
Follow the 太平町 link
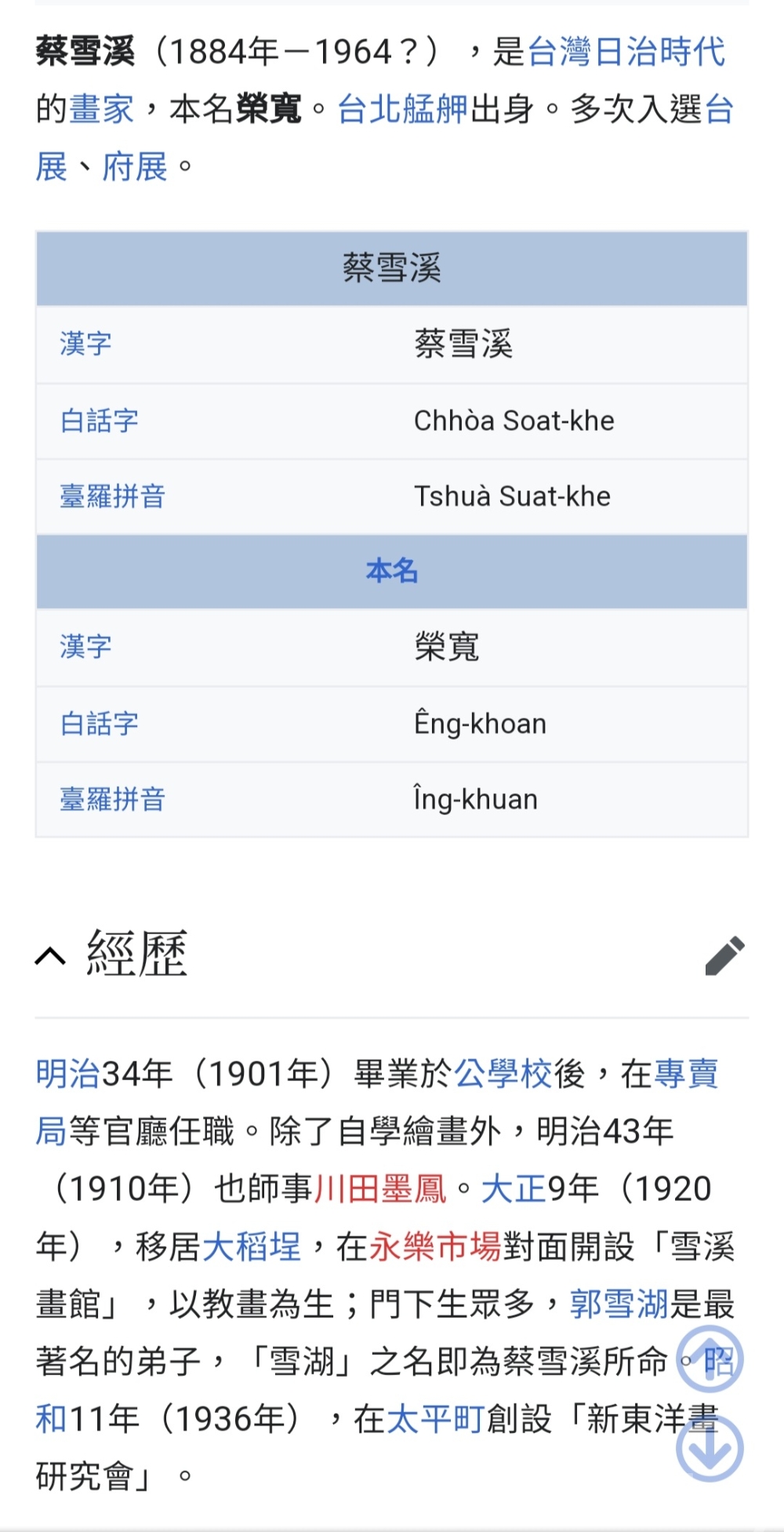click(435, 1418)
